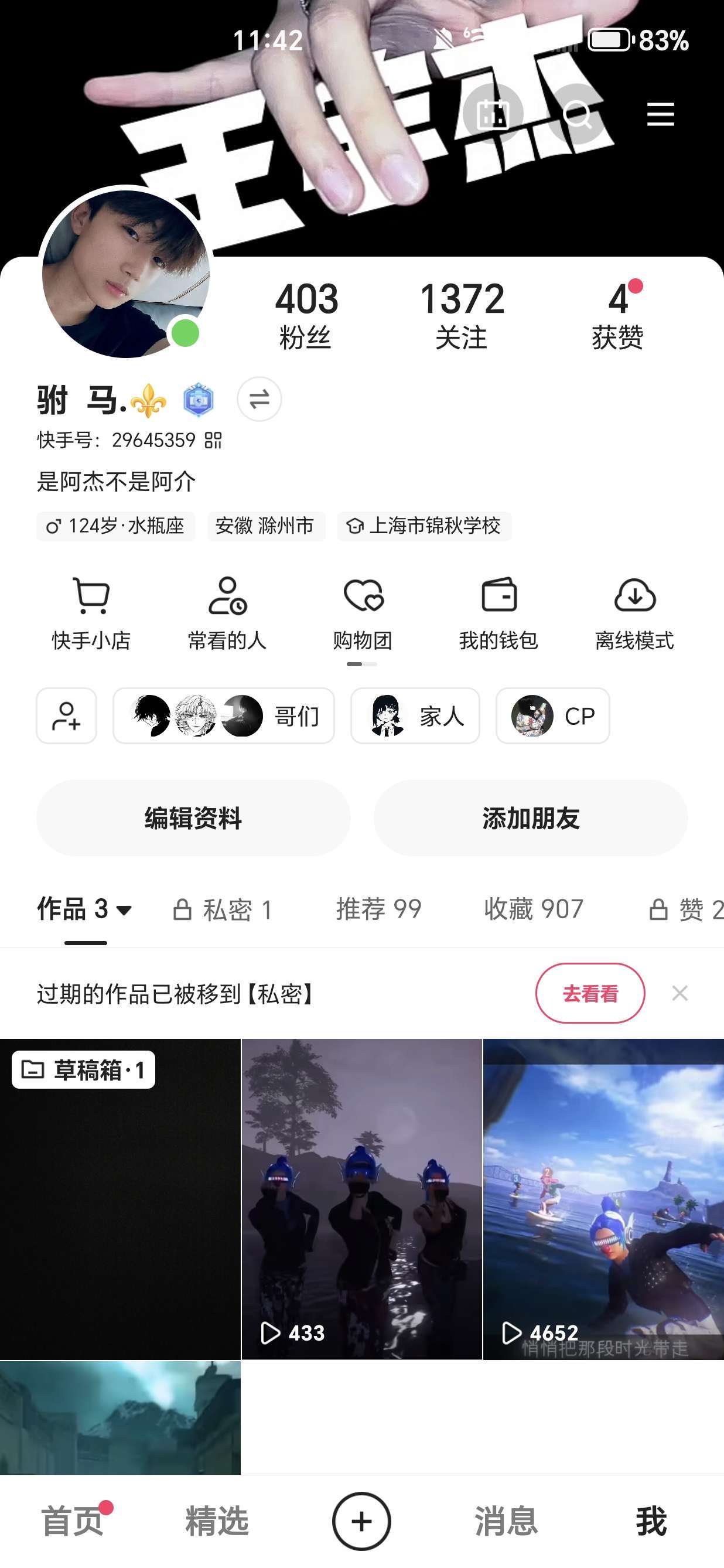Viewport: 724px width, 1568px height.
Task: Open the CP relationship chip
Action: pos(552,716)
